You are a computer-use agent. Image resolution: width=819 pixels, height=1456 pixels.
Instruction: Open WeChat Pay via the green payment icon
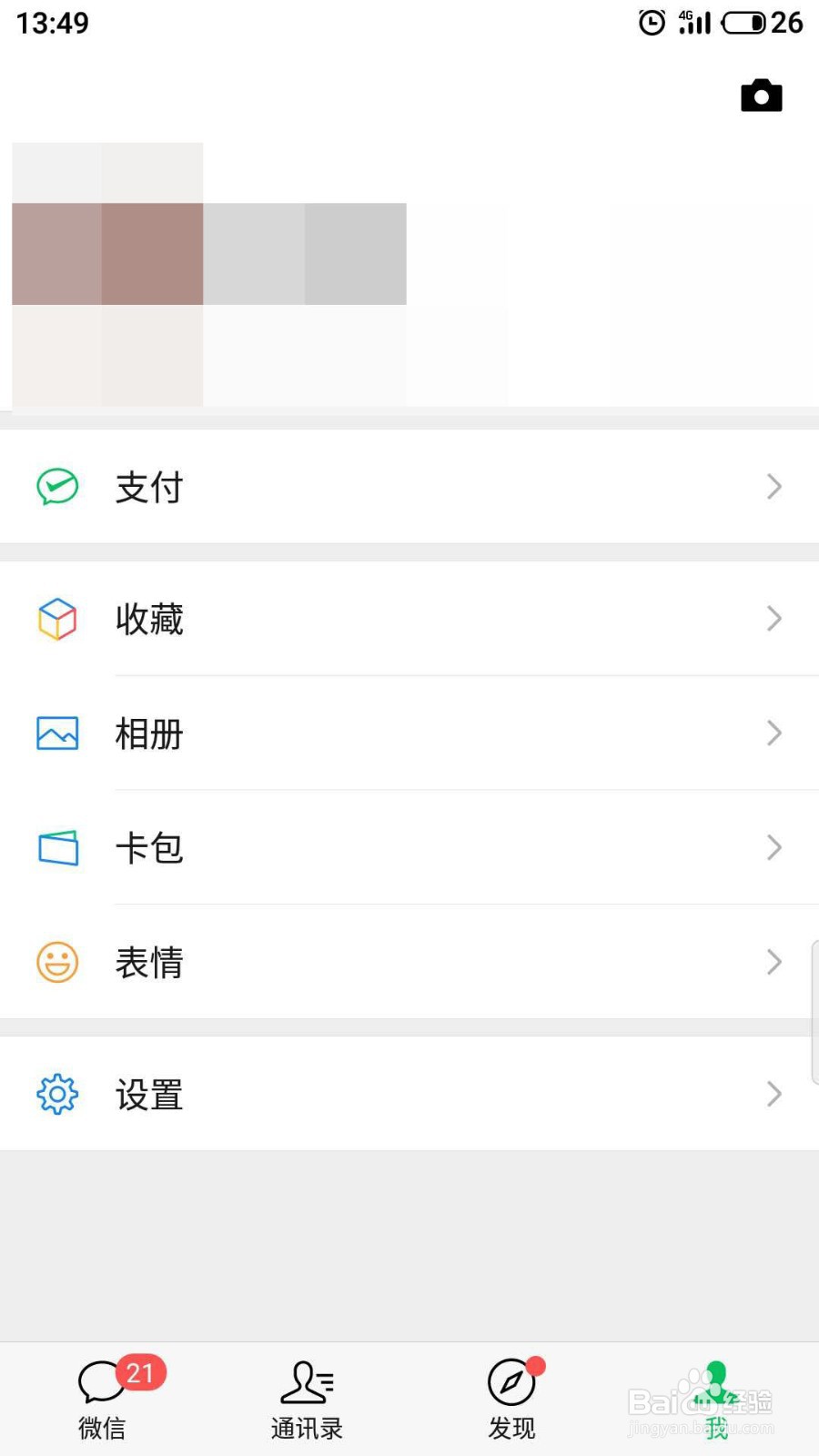[57, 487]
